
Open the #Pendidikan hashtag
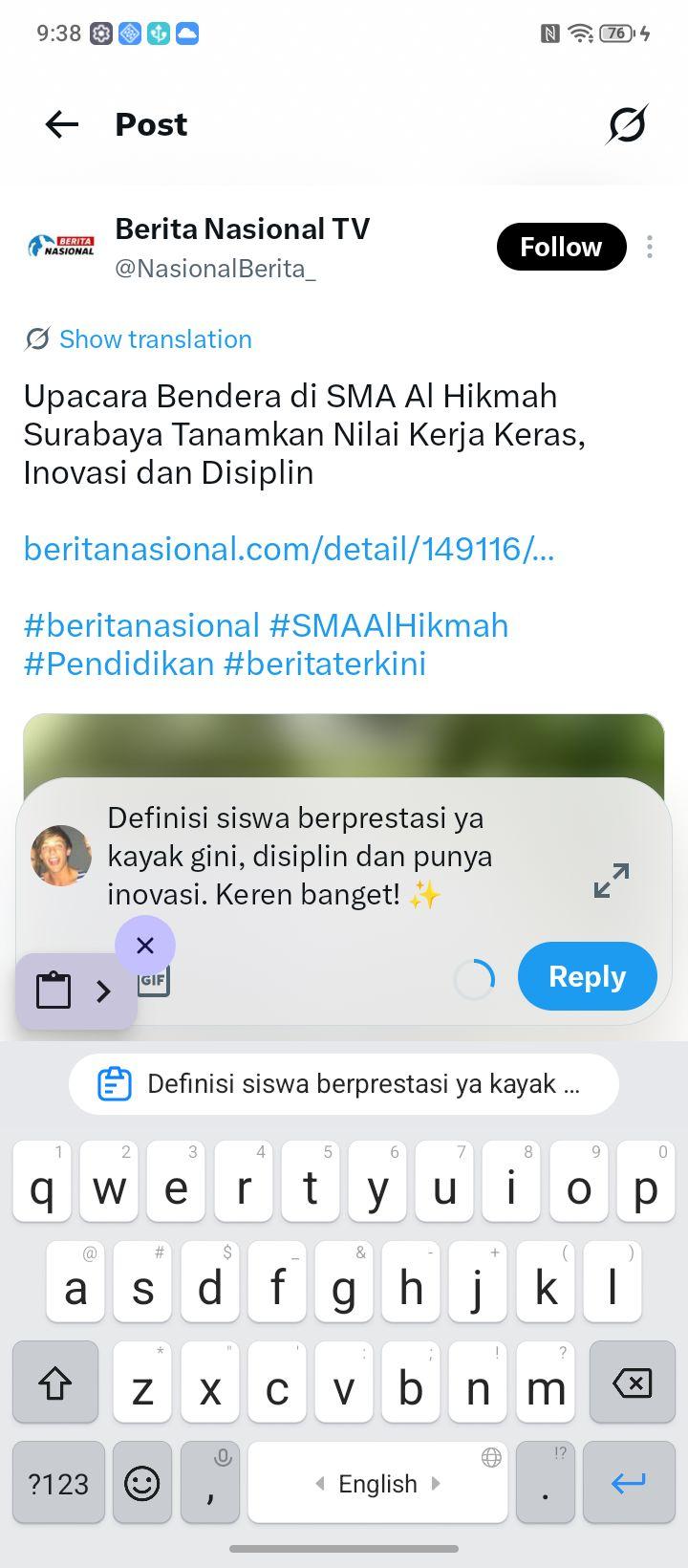(118, 664)
